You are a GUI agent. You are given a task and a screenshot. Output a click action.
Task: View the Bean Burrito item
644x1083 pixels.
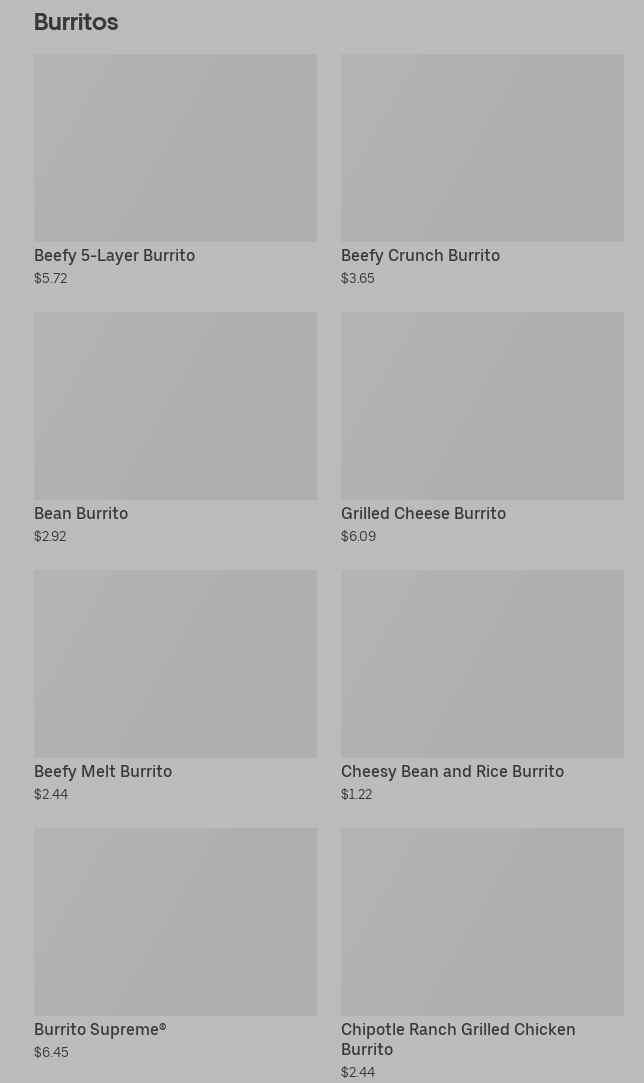coord(176,428)
